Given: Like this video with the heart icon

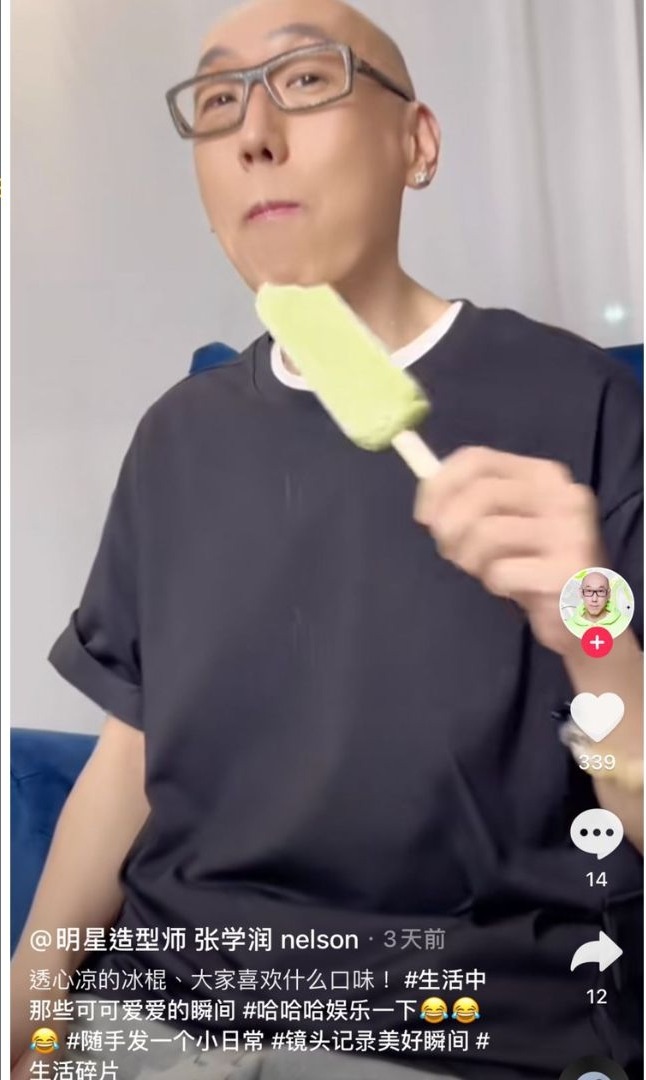Looking at the screenshot, I should (597, 718).
